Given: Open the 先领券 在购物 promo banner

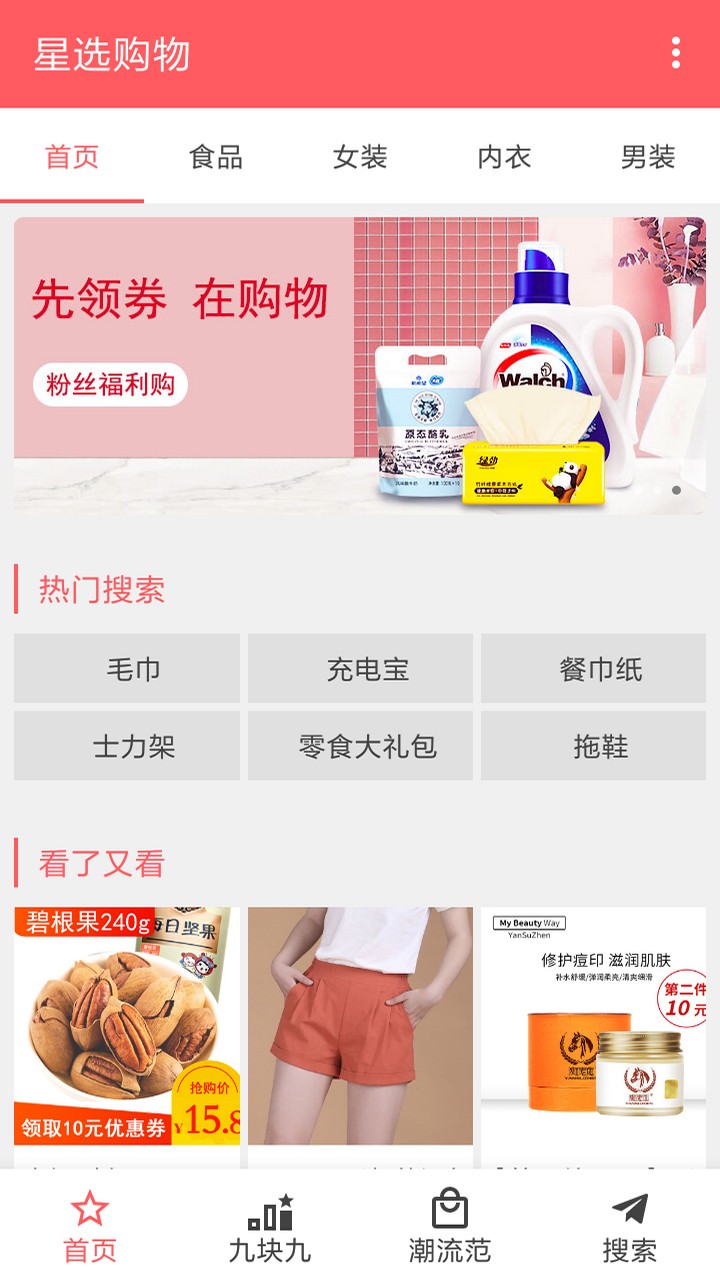Looking at the screenshot, I should [360, 365].
